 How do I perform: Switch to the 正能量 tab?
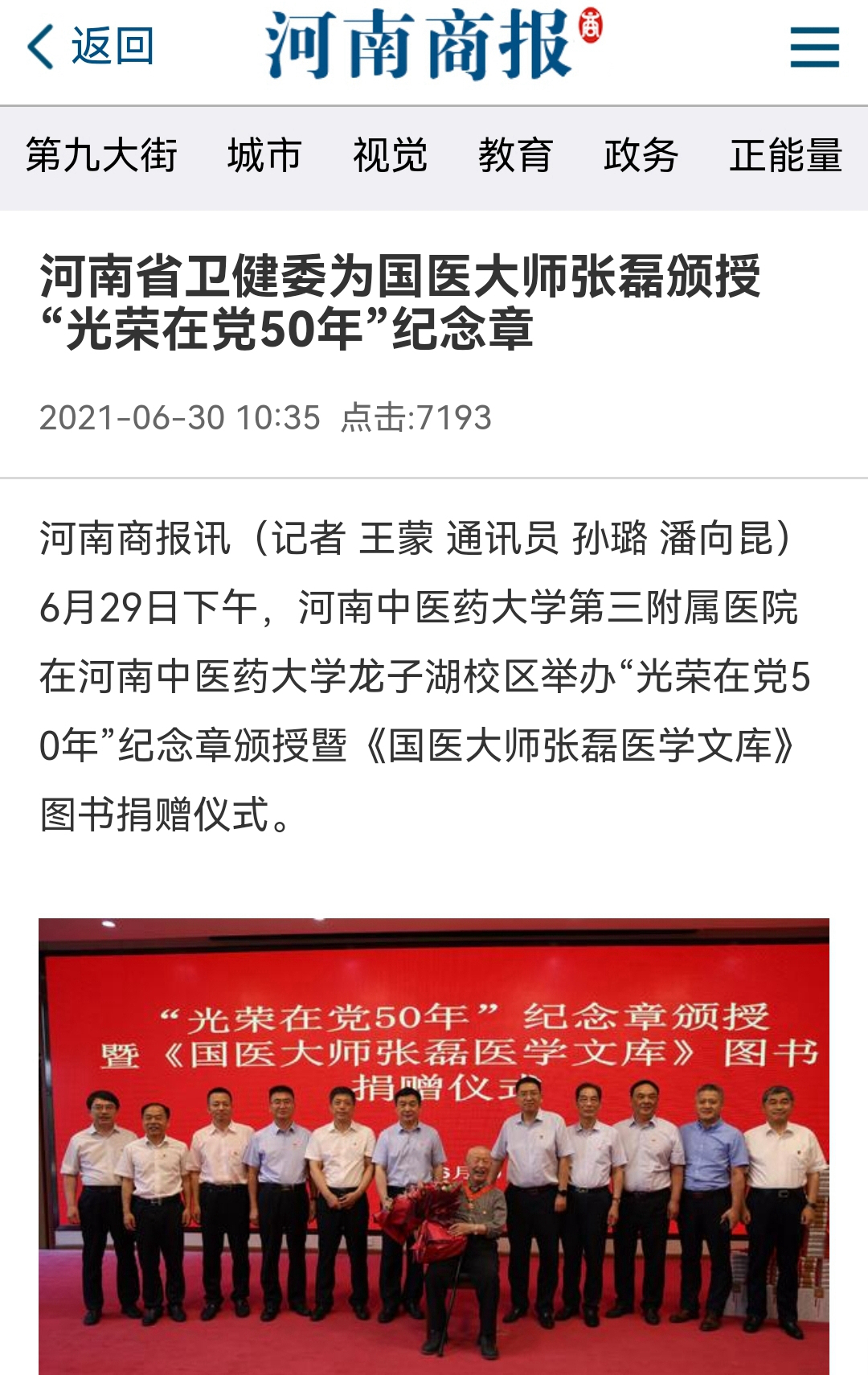785,155
